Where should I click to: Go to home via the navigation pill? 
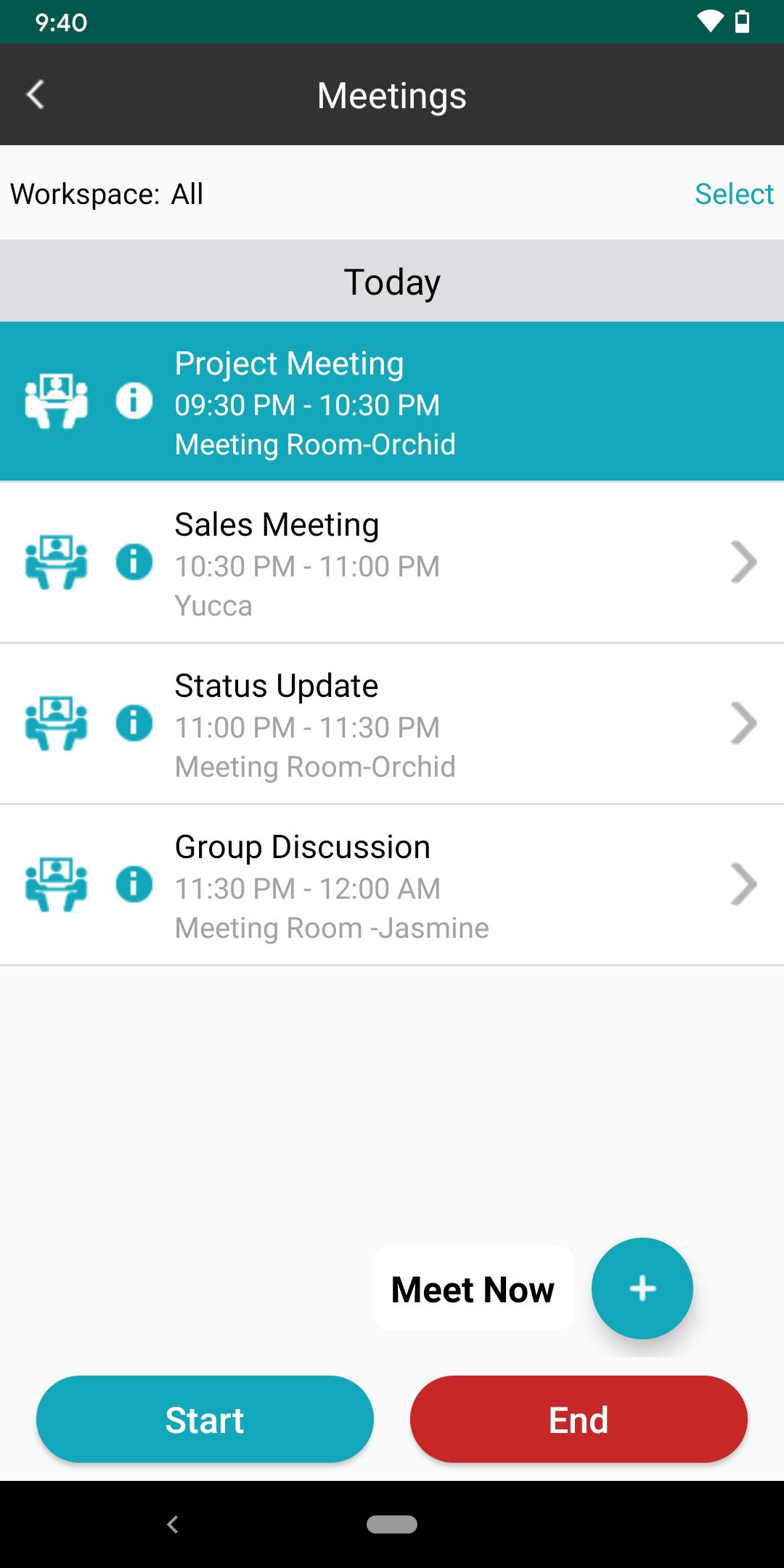point(392,1524)
